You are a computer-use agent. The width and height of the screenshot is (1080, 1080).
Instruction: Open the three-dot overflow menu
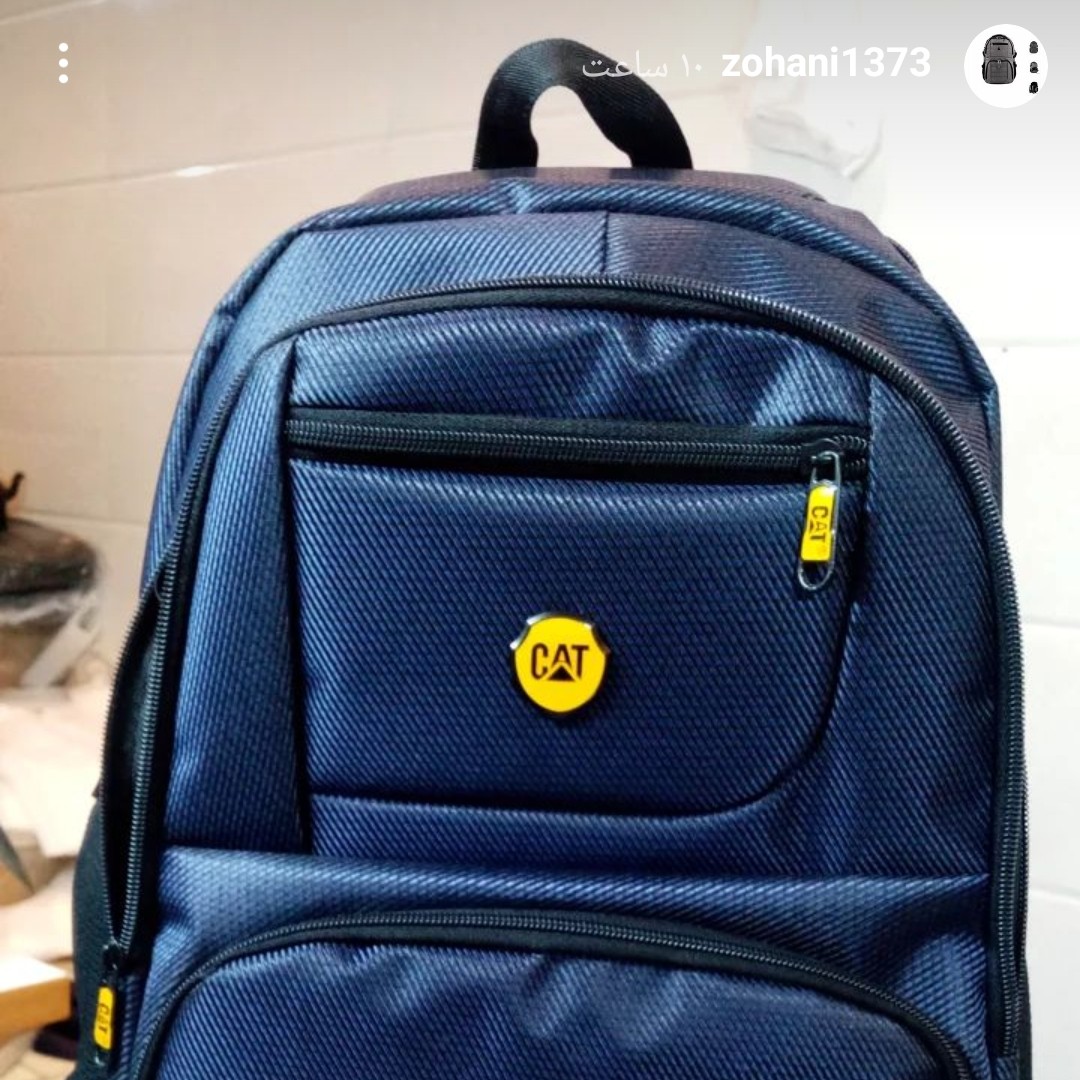pyautogui.click(x=63, y=63)
